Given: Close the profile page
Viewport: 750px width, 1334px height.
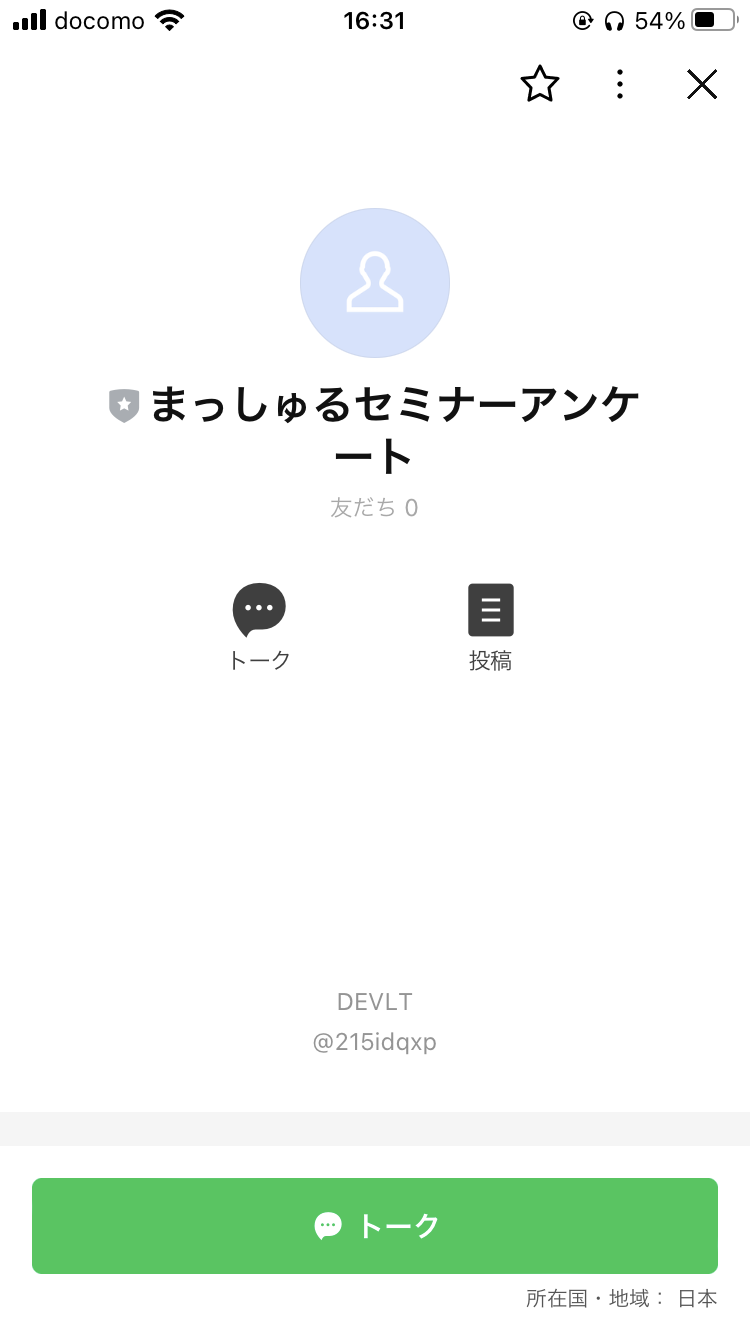Looking at the screenshot, I should (x=702, y=85).
